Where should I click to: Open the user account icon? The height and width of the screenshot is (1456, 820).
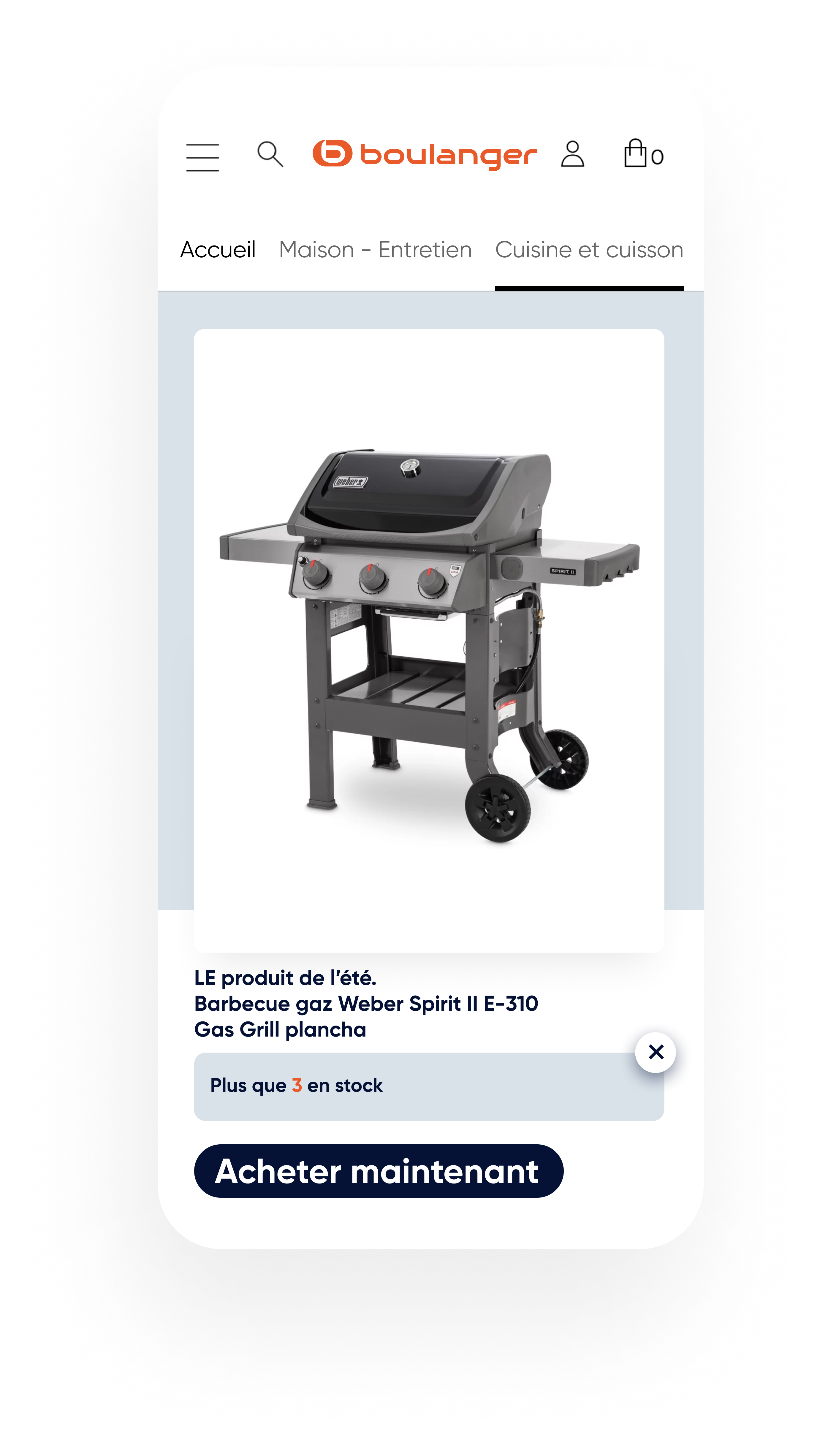[x=572, y=154]
